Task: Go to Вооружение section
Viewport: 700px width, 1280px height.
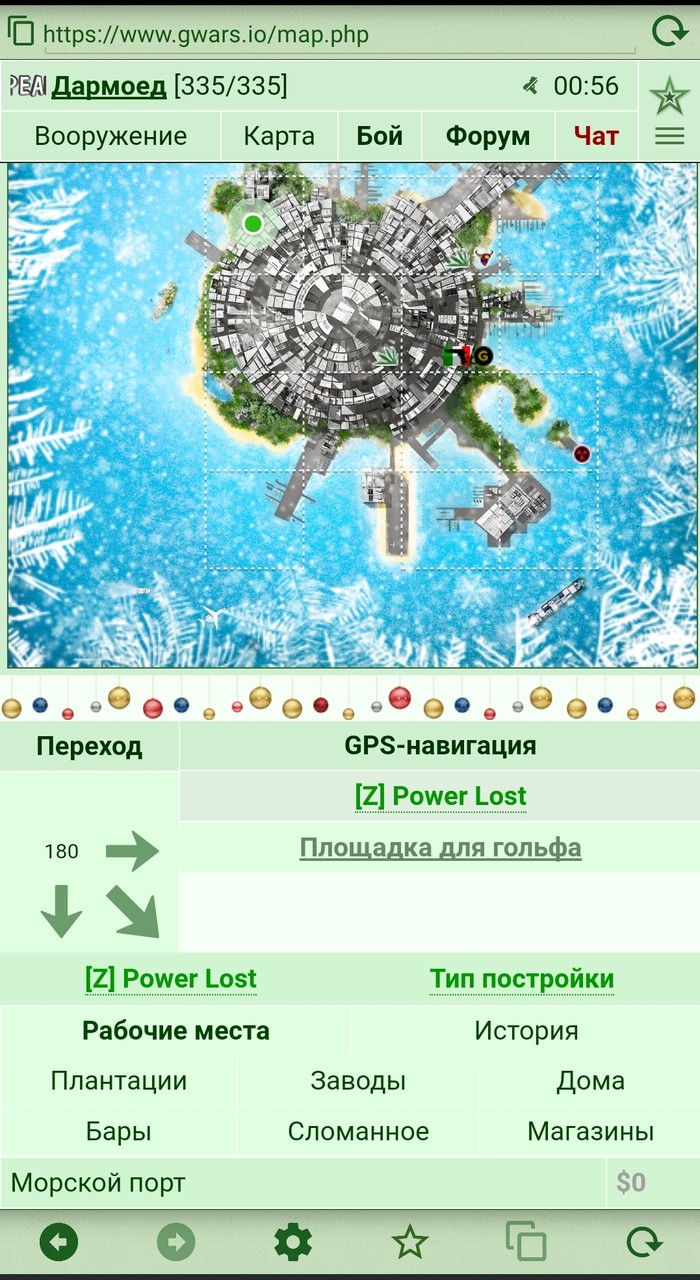Action: 111,136
